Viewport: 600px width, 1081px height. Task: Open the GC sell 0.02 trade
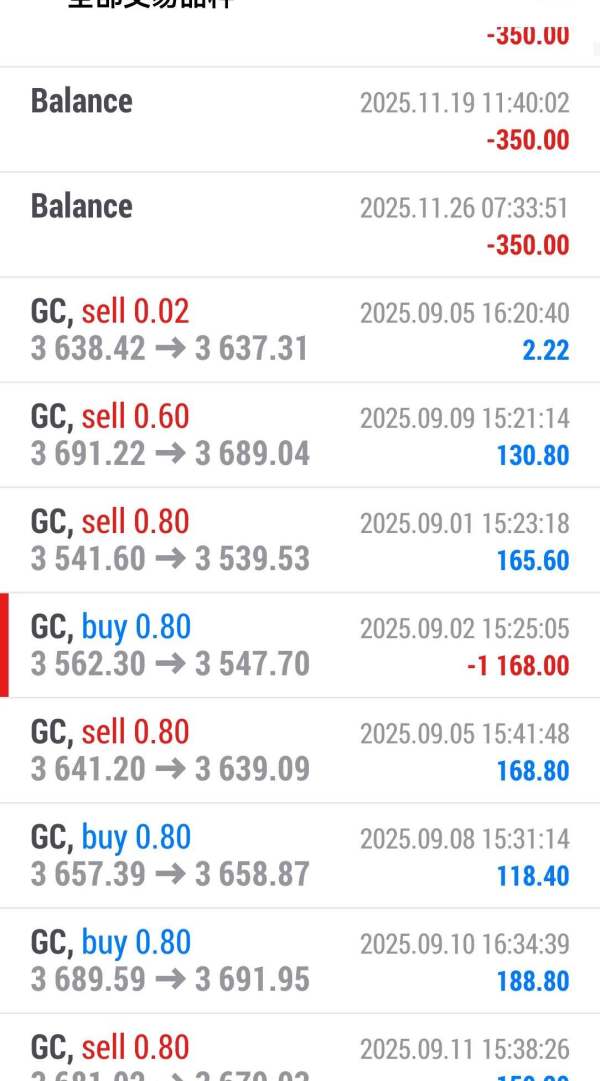(300, 330)
